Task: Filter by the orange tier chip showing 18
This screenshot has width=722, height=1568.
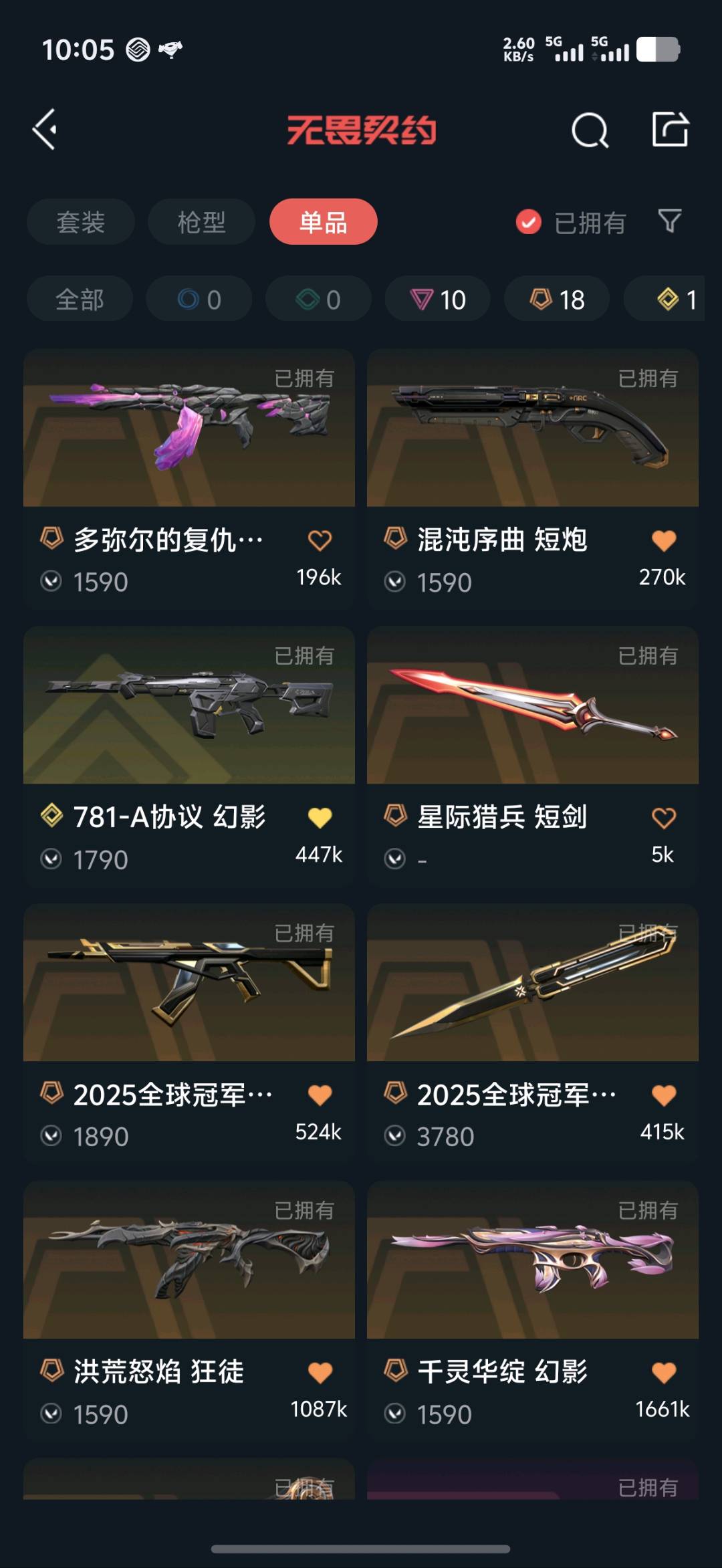Action: click(x=557, y=300)
